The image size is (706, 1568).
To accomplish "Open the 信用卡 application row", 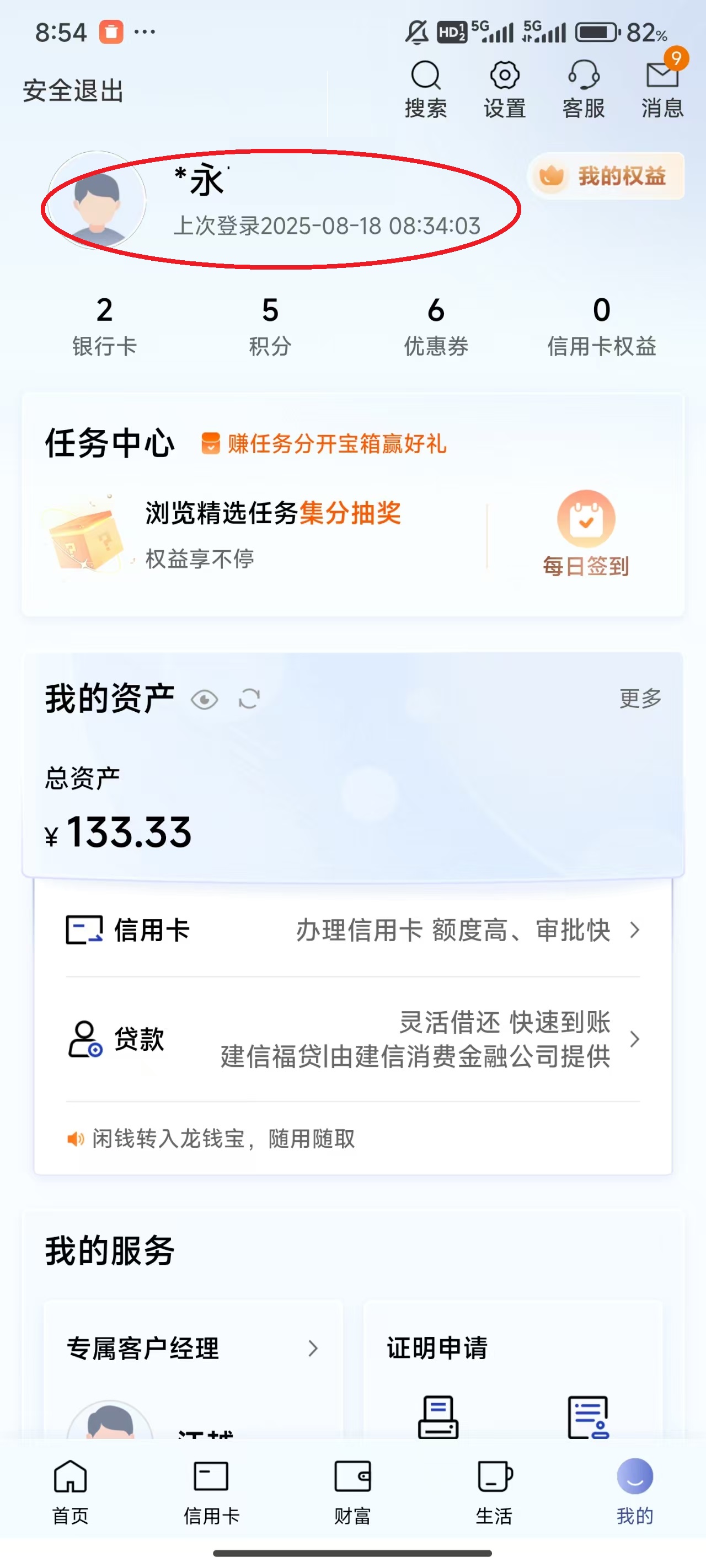I will tap(354, 930).
